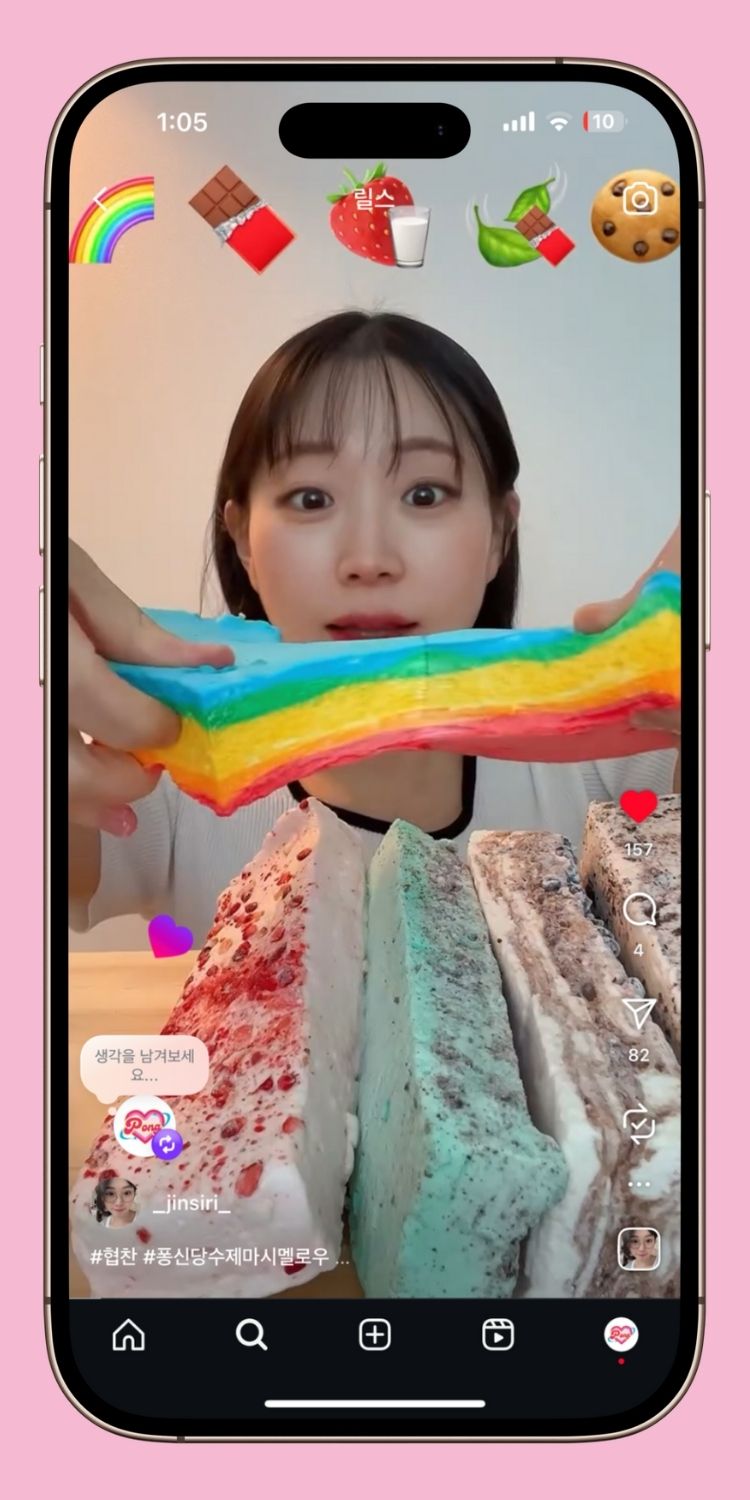Create a new post with the plus button
The height and width of the screenshot is (1500, 750).
(x=375, y=1335)
